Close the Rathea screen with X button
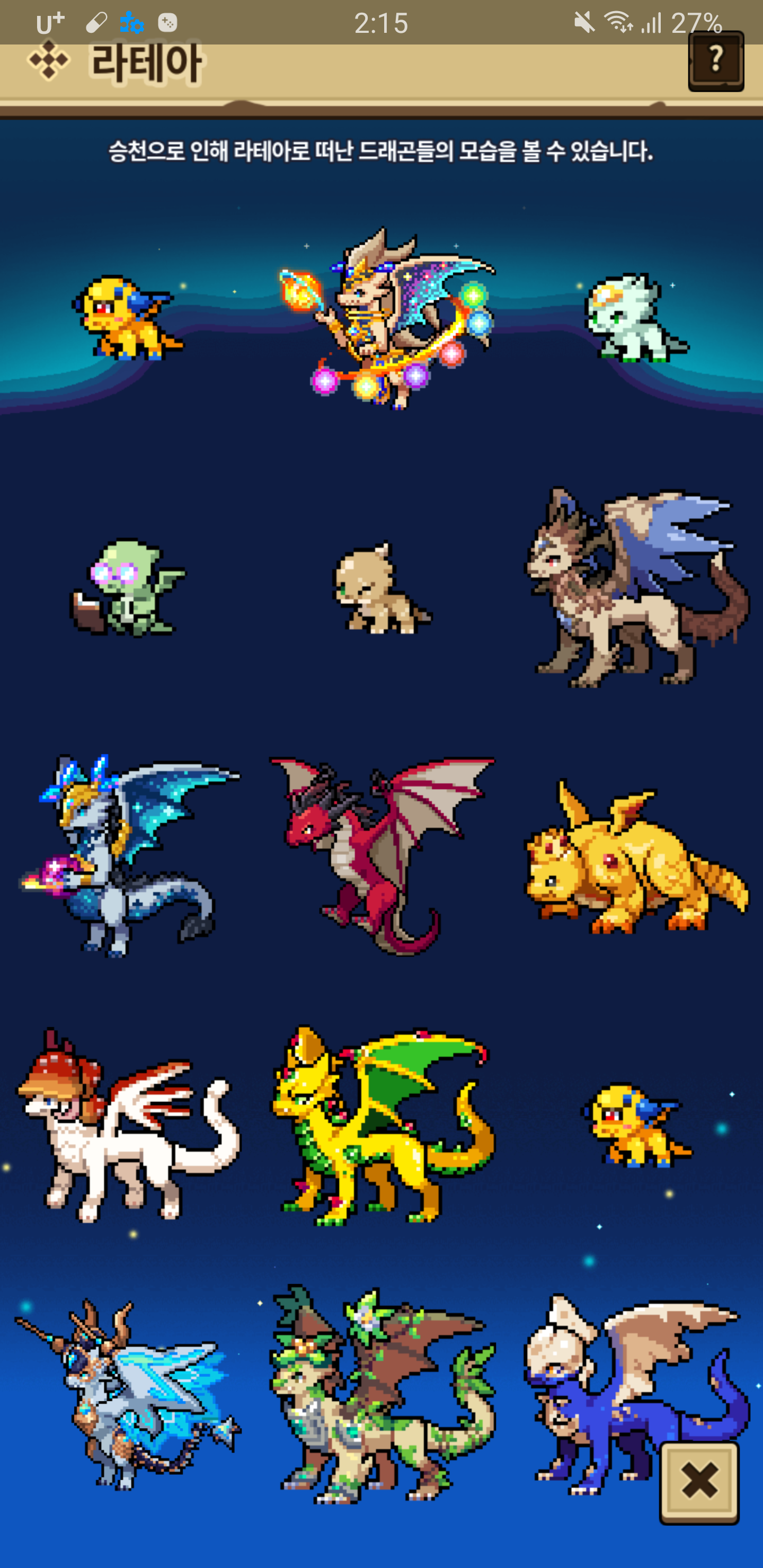The width and height of the screenshot is (763, 1568). pyautogui.click(x=699, y=1482)
